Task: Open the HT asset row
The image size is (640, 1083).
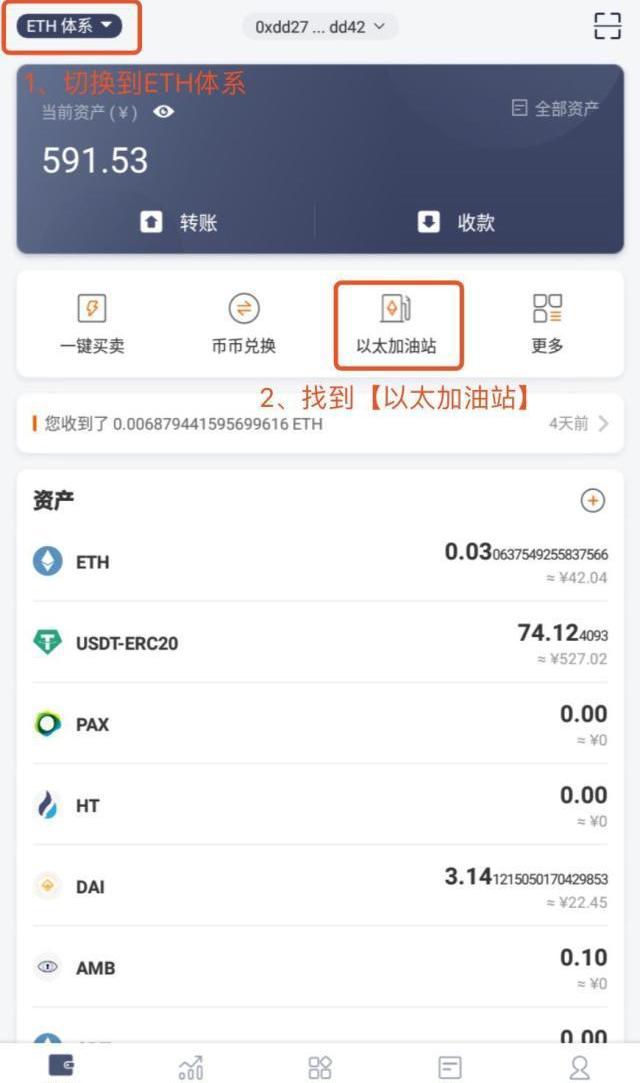Action: [320, 805]
